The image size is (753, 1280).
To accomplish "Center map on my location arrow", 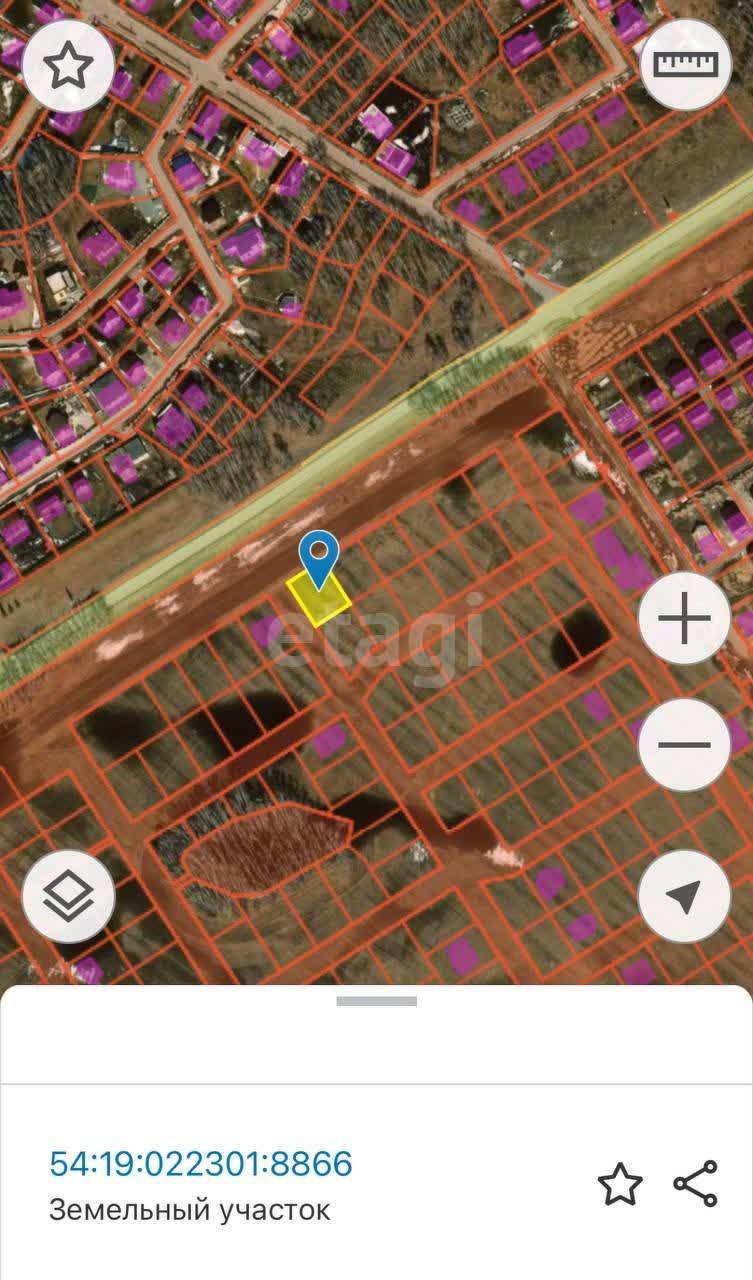I will click(x=685, y=897).
